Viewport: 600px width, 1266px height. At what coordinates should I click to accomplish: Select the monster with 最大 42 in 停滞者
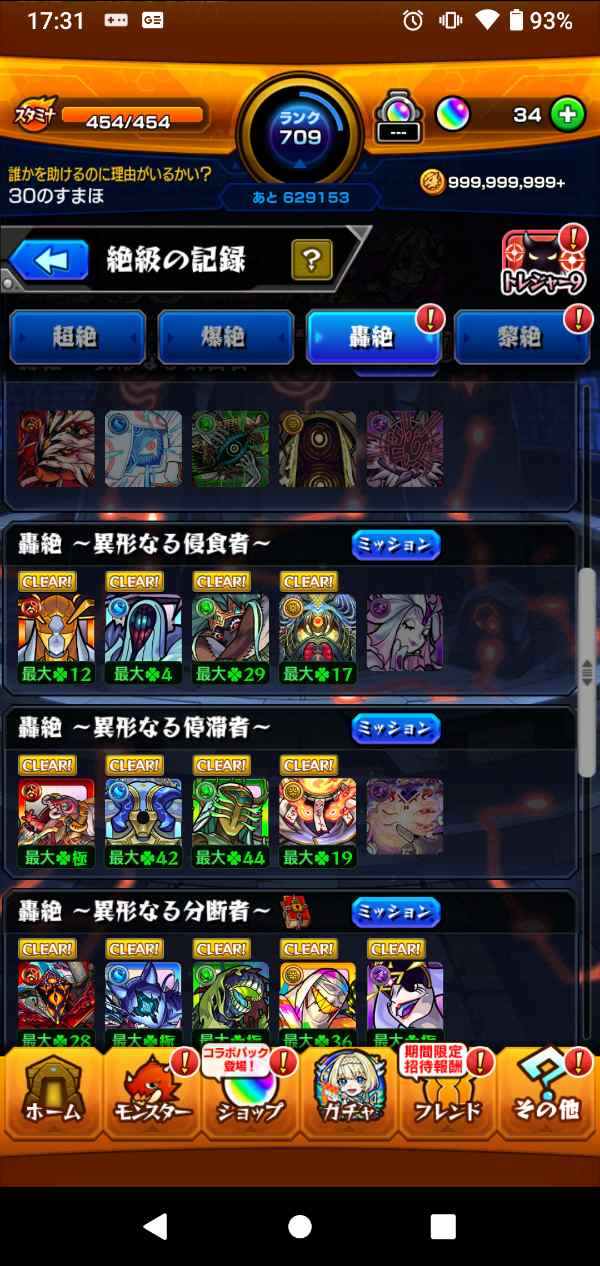click(x=143, y=814)
